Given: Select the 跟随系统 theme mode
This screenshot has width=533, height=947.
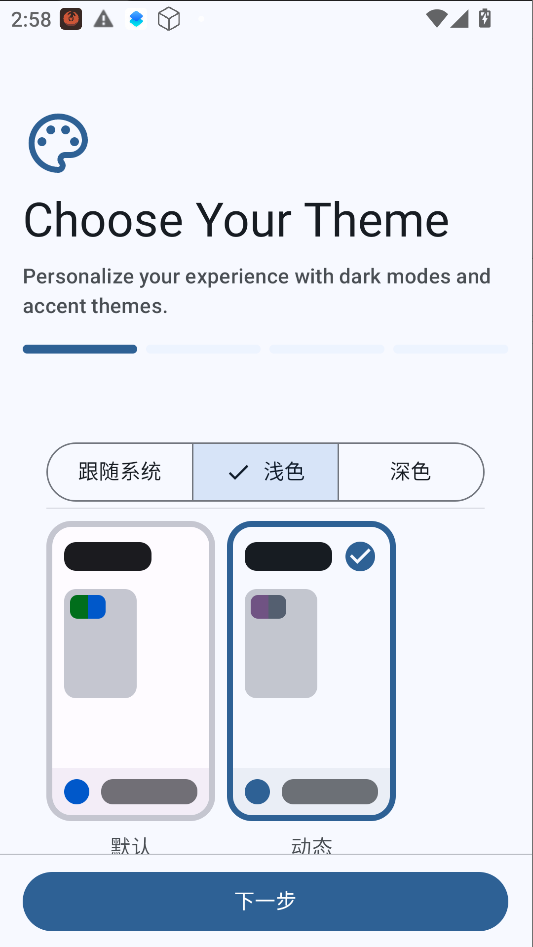Looking at the screenshot, I should (x=120, y=472).
